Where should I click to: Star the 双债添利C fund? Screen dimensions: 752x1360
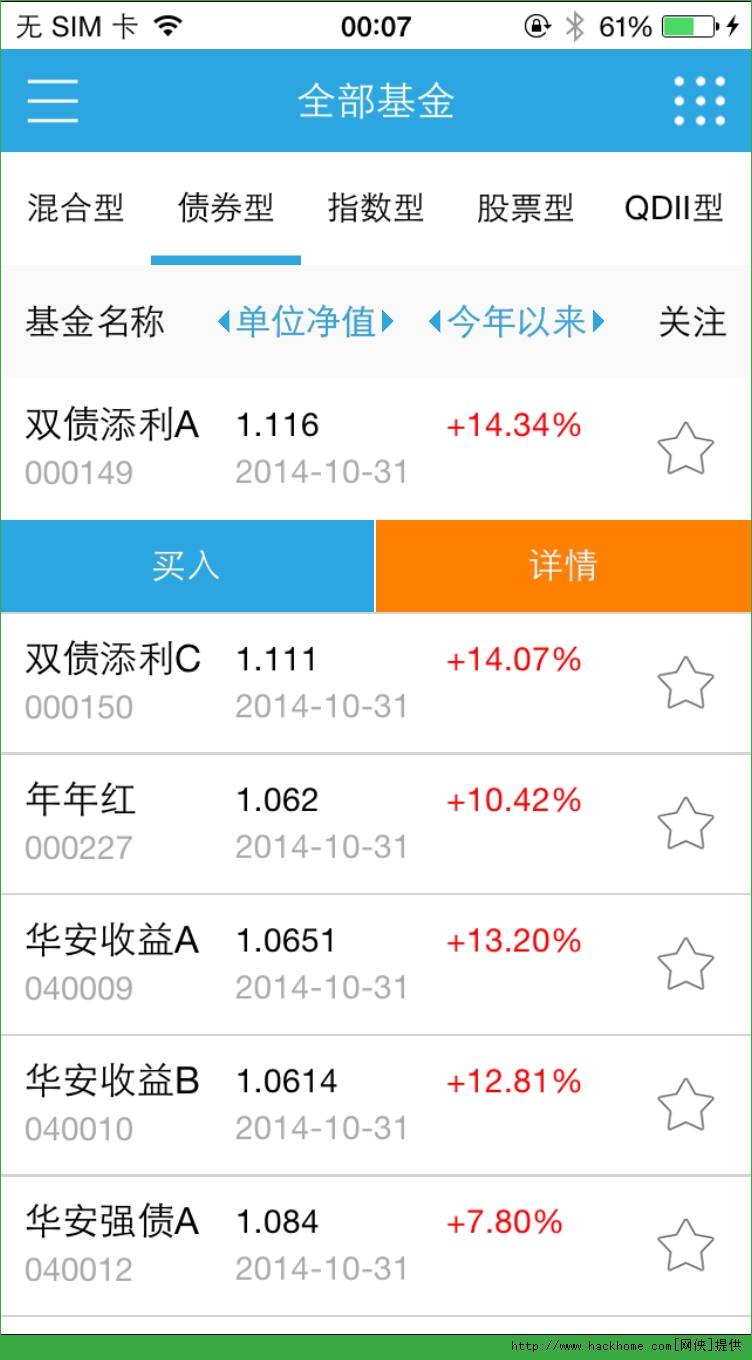685,683
